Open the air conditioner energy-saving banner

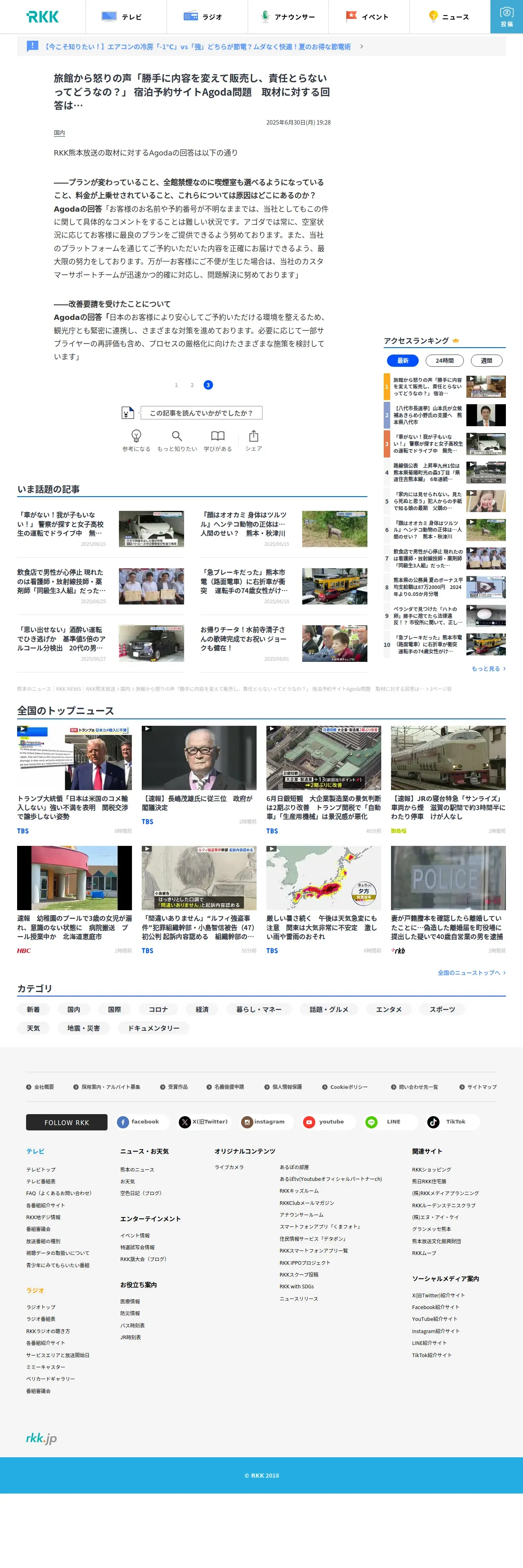[198, 46]
